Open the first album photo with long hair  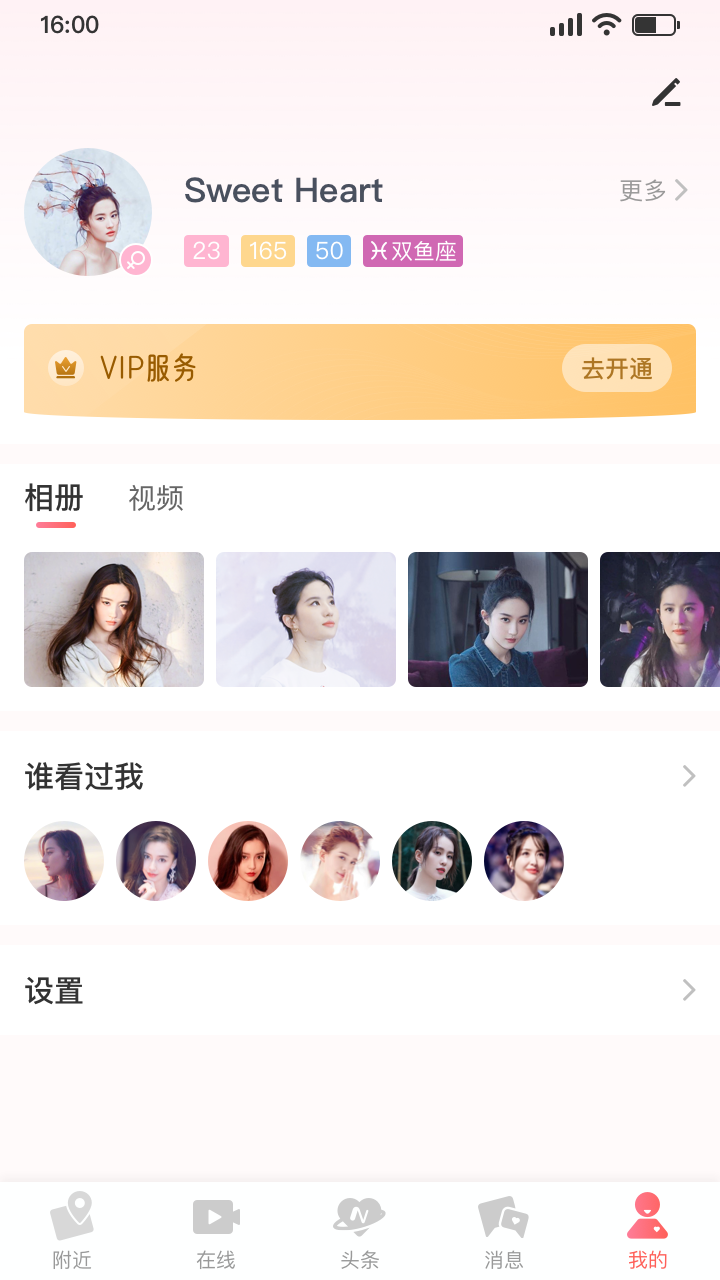(114, 619)
